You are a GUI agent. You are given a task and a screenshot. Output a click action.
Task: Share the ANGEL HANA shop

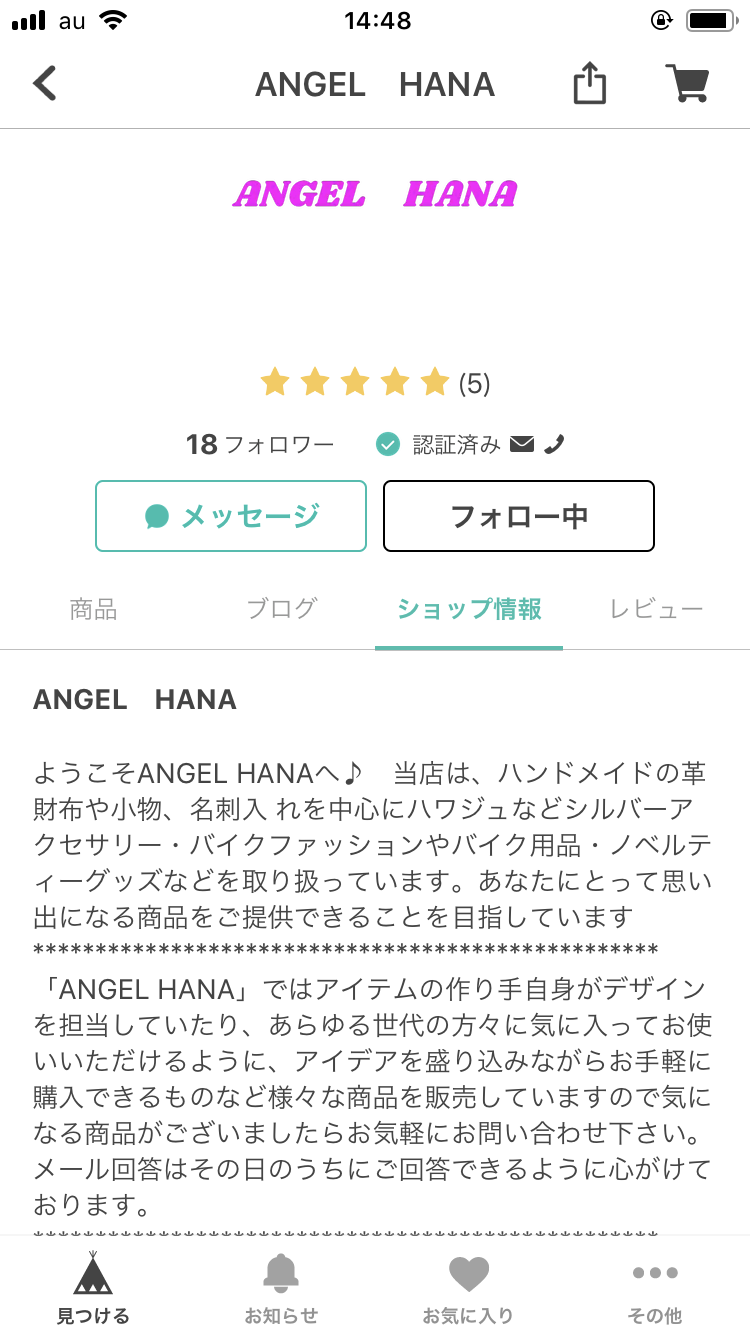[x=590, y=83]
